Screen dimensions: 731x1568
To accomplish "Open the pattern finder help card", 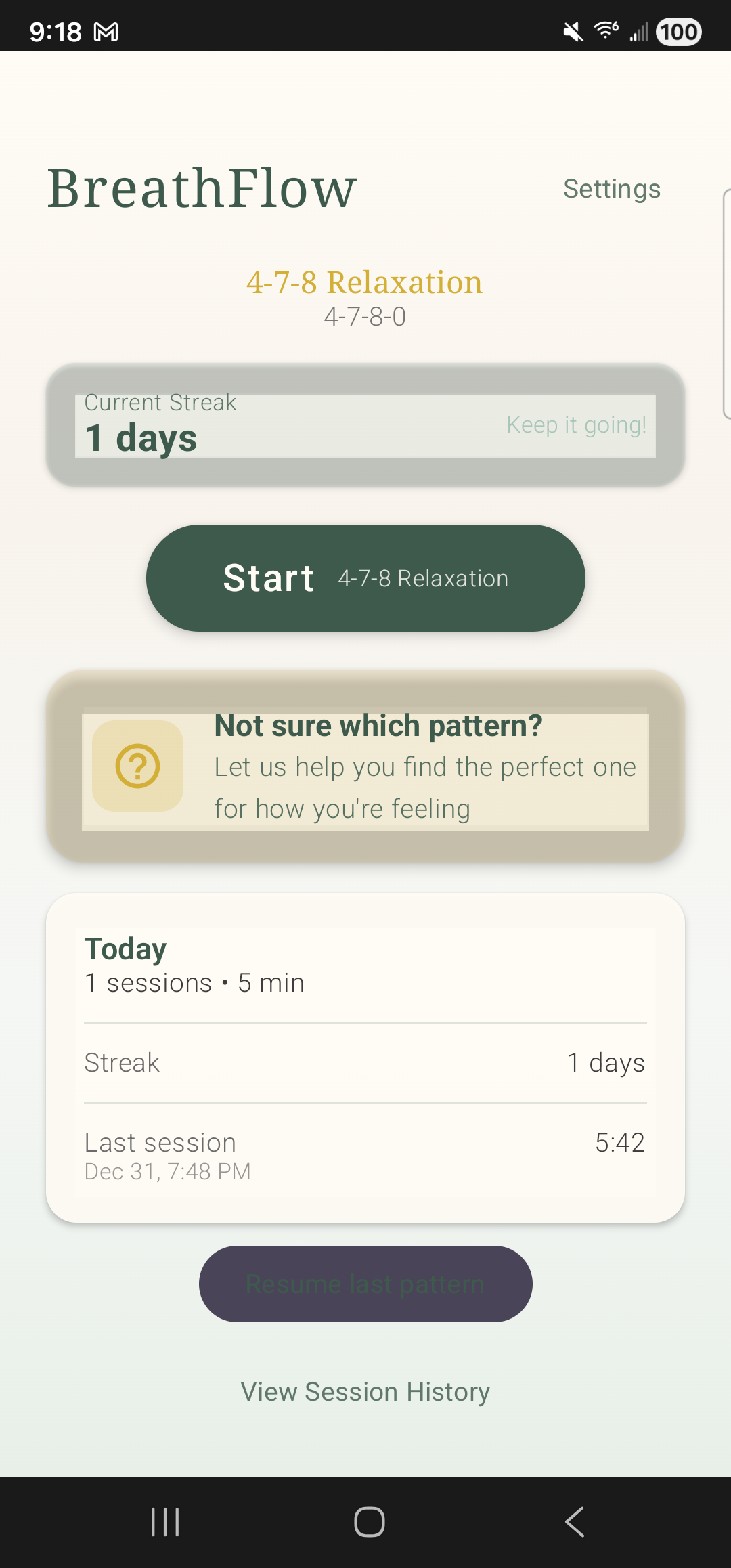I will coord(365,766).
